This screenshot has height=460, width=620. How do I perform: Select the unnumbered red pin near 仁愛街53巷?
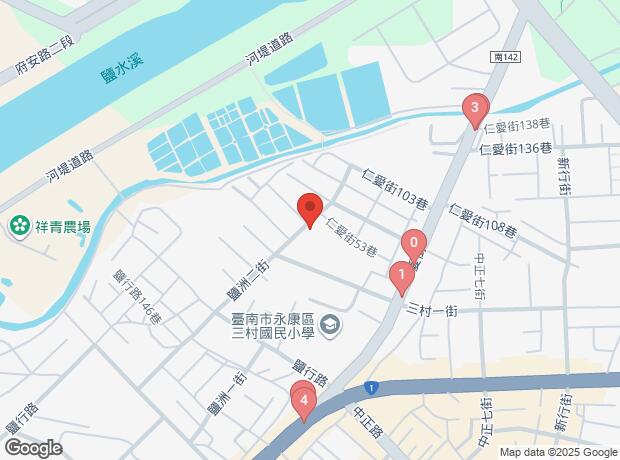(309, 209)
